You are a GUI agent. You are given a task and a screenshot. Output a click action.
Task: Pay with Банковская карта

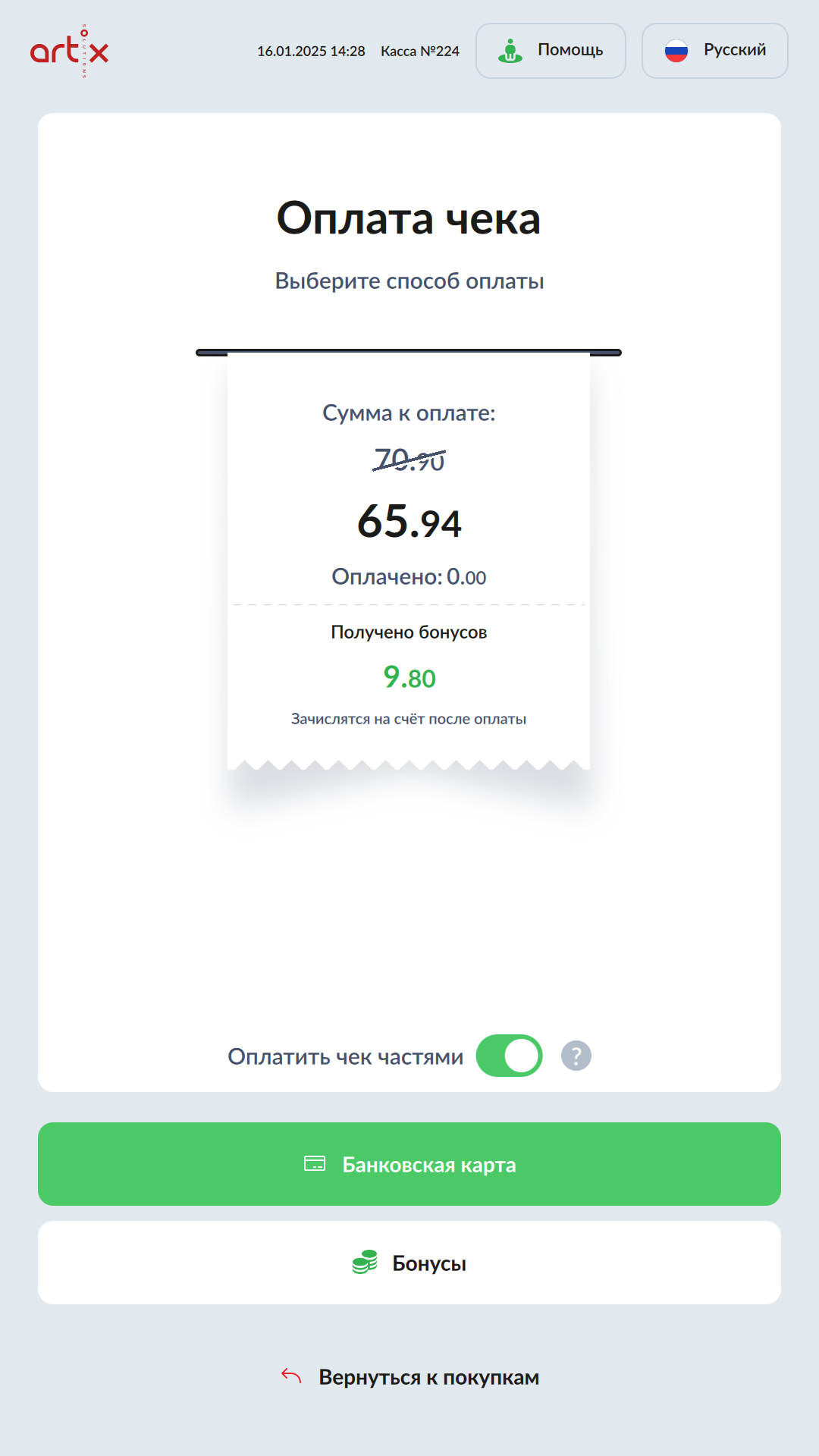pos(409,1164)
